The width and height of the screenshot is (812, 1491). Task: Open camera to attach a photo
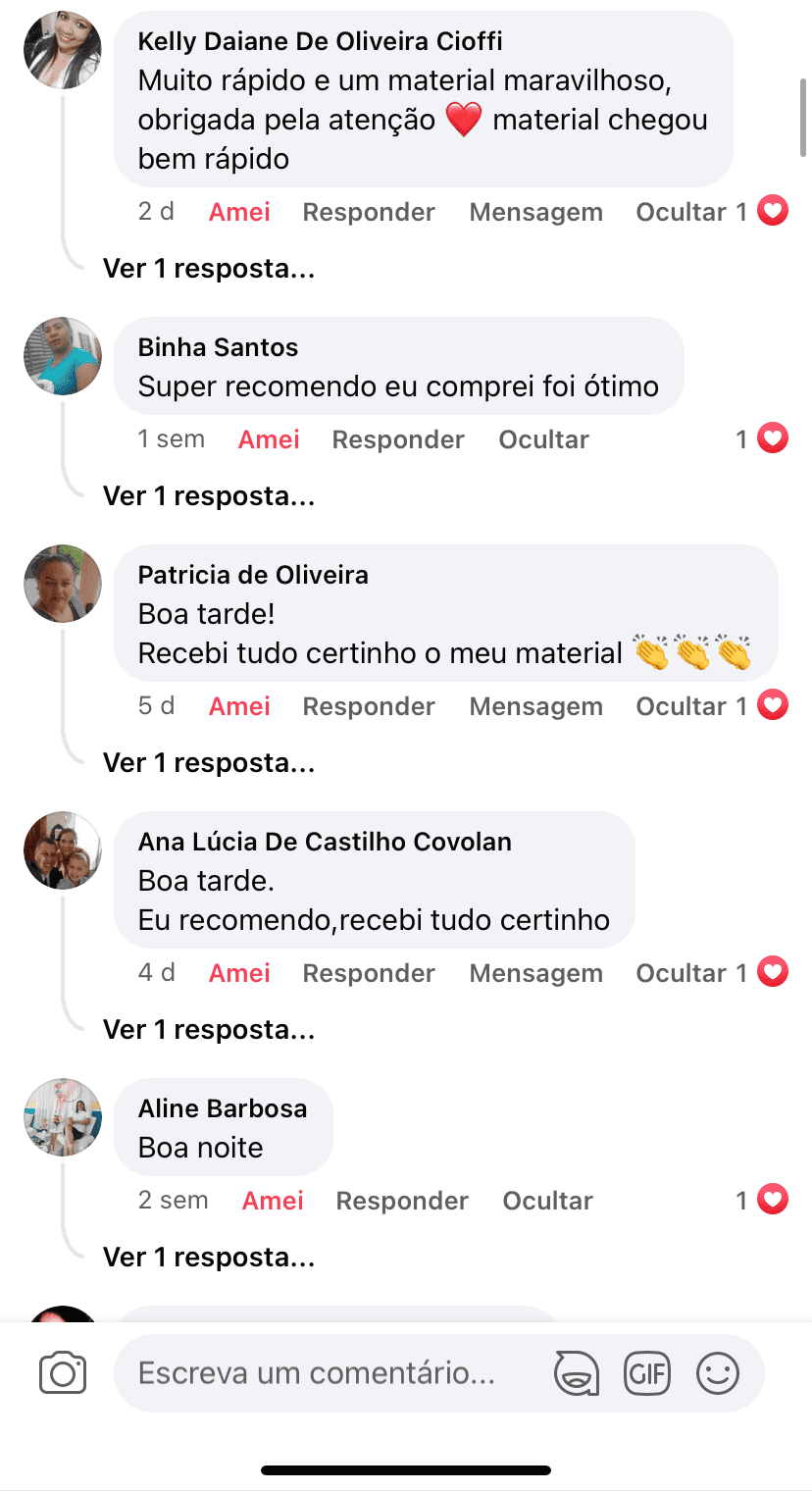tap(63, 1372)
